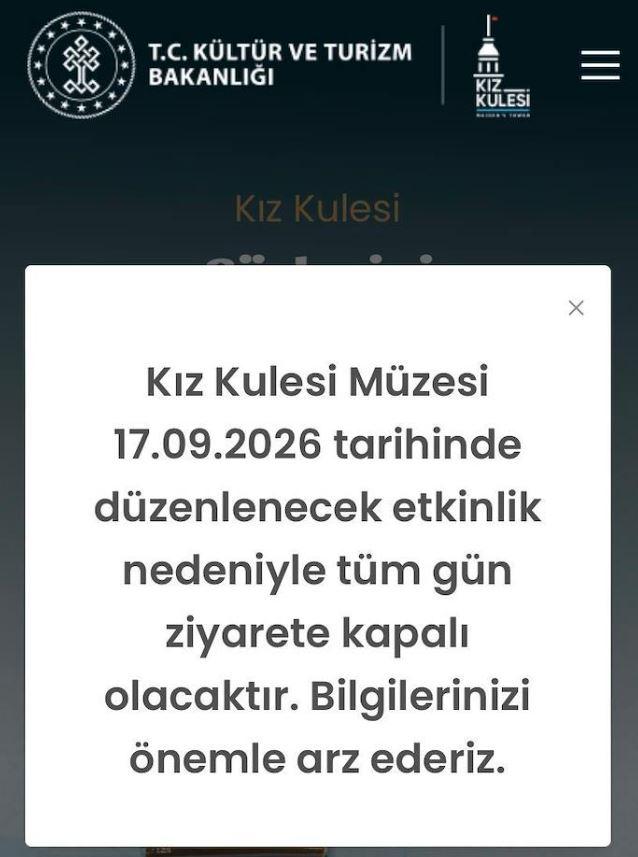Screen dimensions: 638x857
Task: Close the Kız Kulesi Müzesi closure notice
Action: pyautogui.click(x=576, y=308)
